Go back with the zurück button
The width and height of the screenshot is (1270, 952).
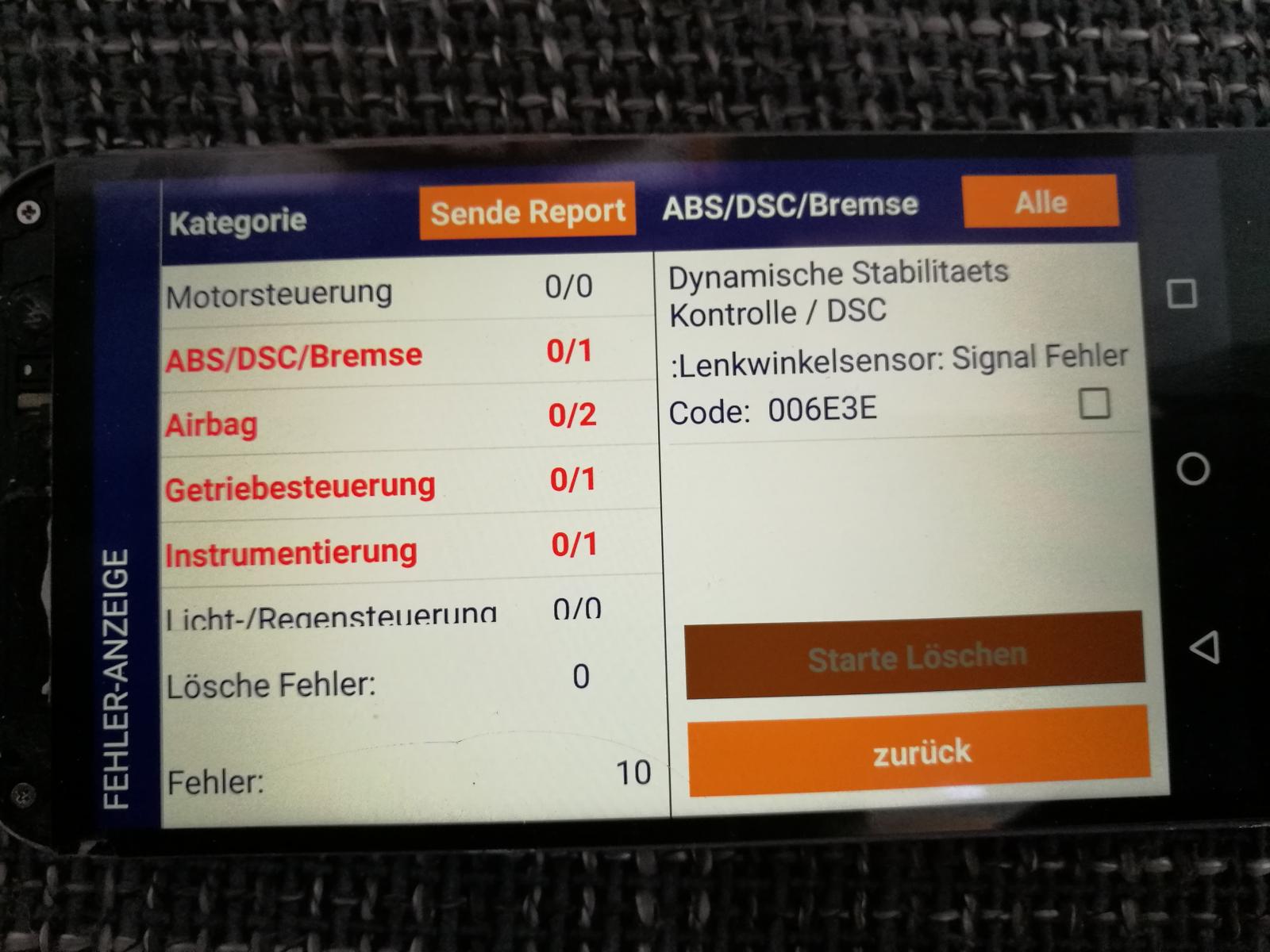[919, 751]
